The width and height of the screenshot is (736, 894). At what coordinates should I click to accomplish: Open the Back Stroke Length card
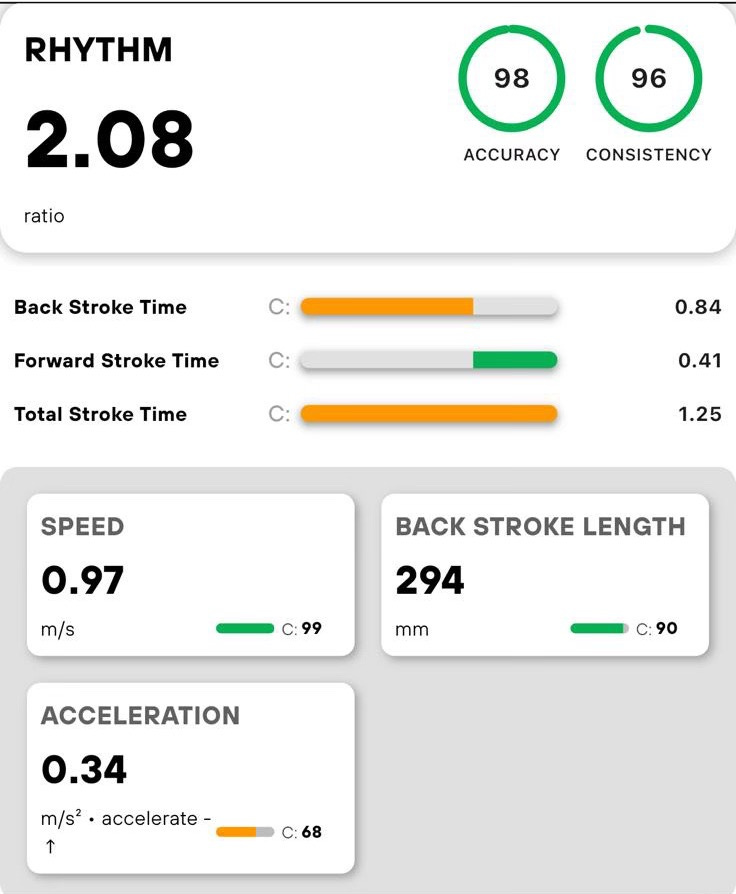[x=545, y=575]
